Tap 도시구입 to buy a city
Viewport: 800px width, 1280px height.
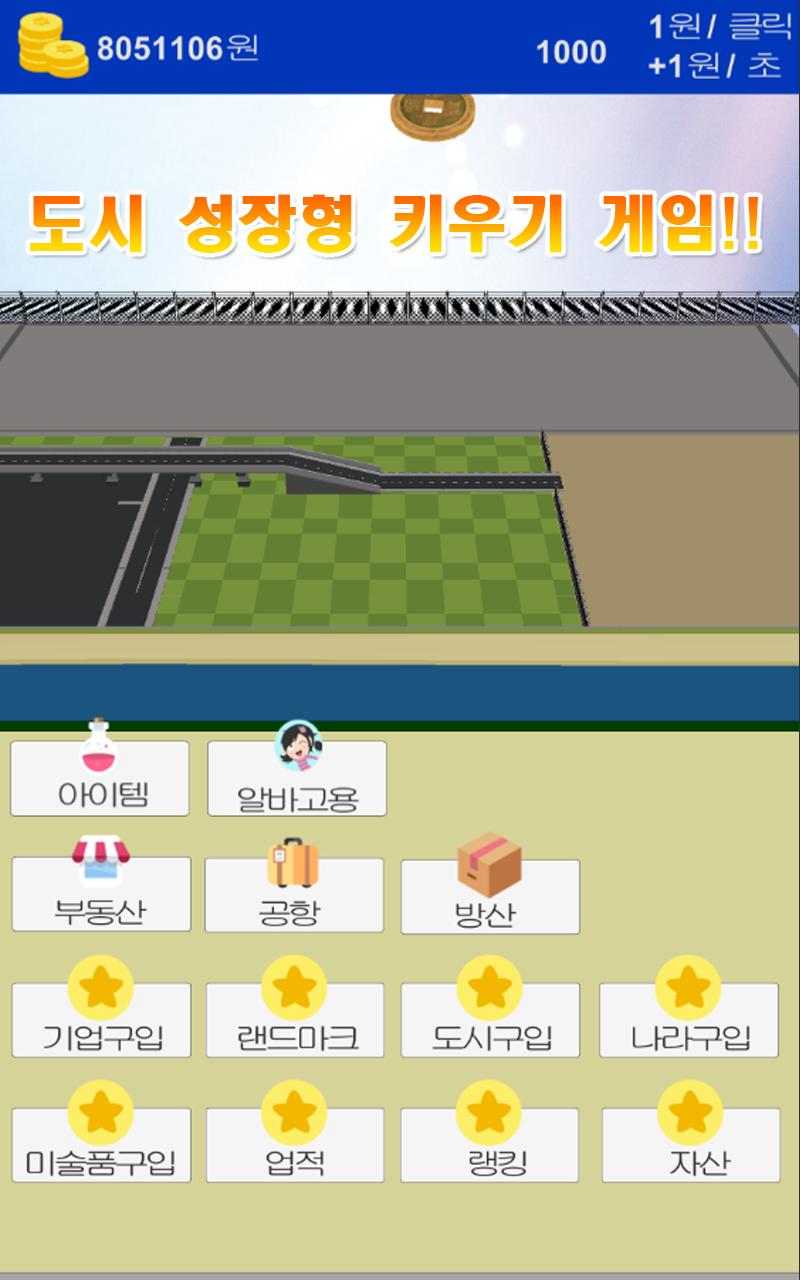pos(490,1022)
